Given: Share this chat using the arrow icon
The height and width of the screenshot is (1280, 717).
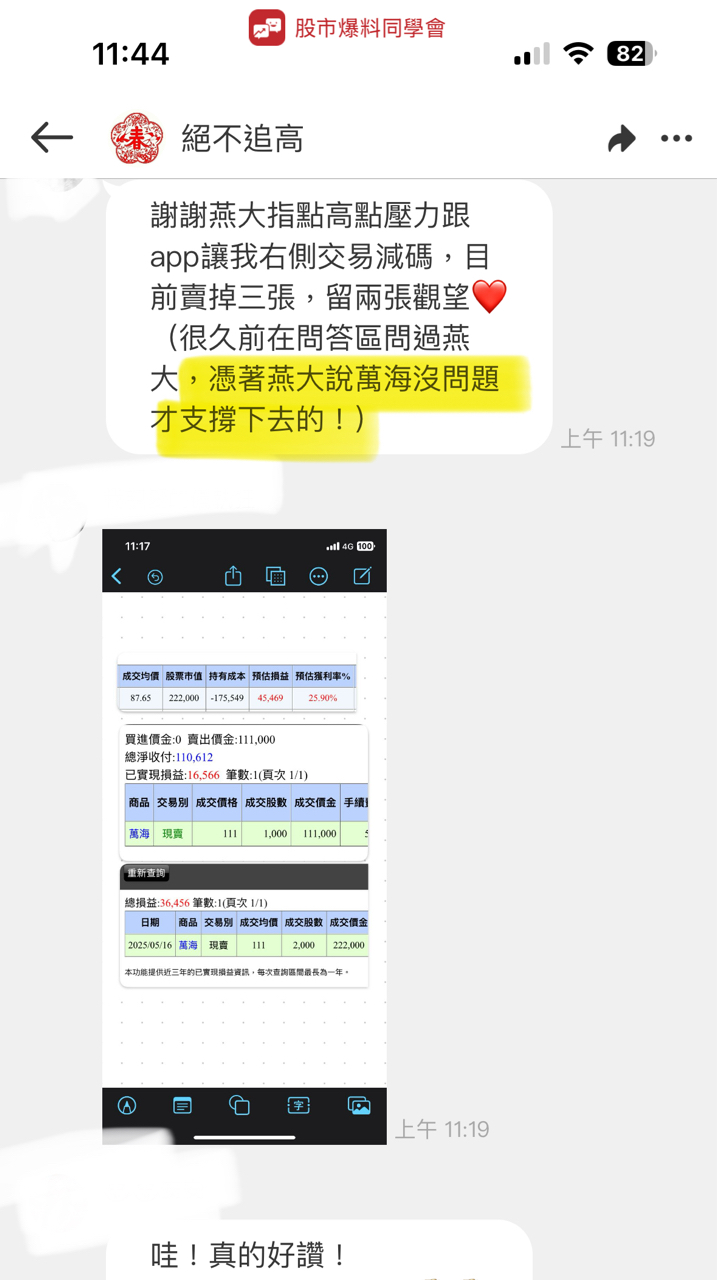Looking at the screenshot, I should tap(621, 138).
